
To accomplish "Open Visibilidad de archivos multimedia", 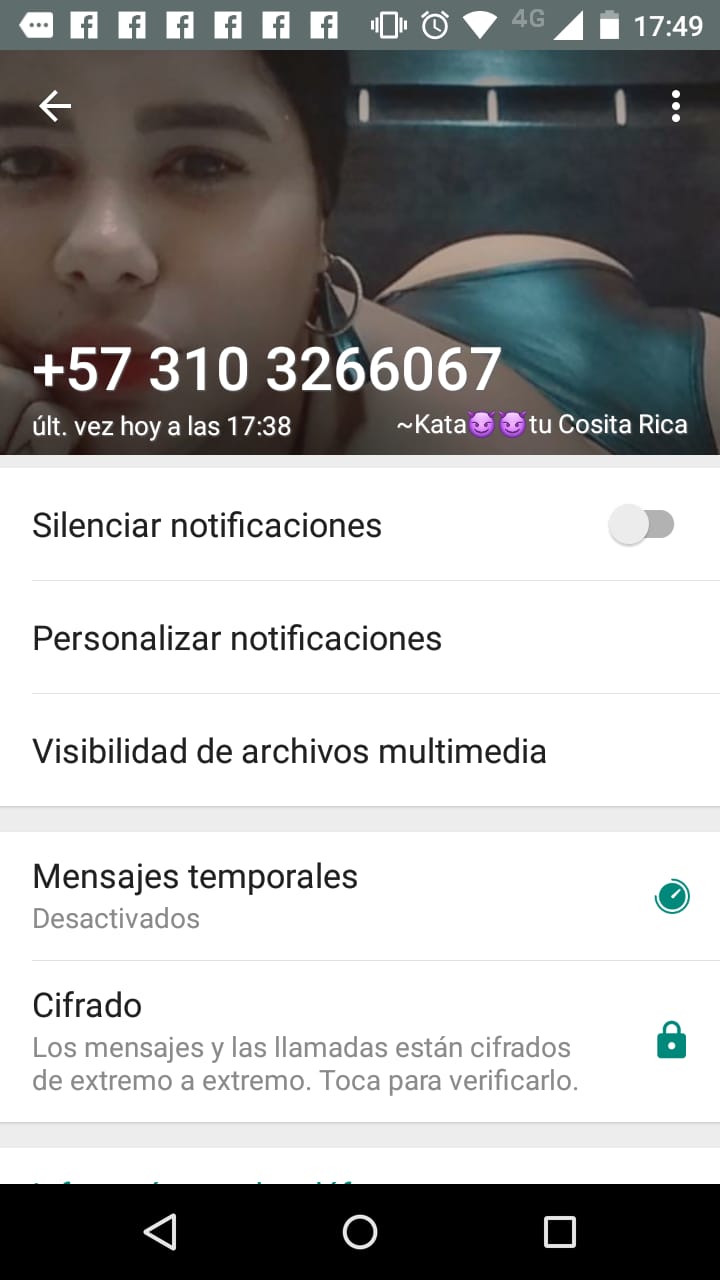I will pos(289,751).
